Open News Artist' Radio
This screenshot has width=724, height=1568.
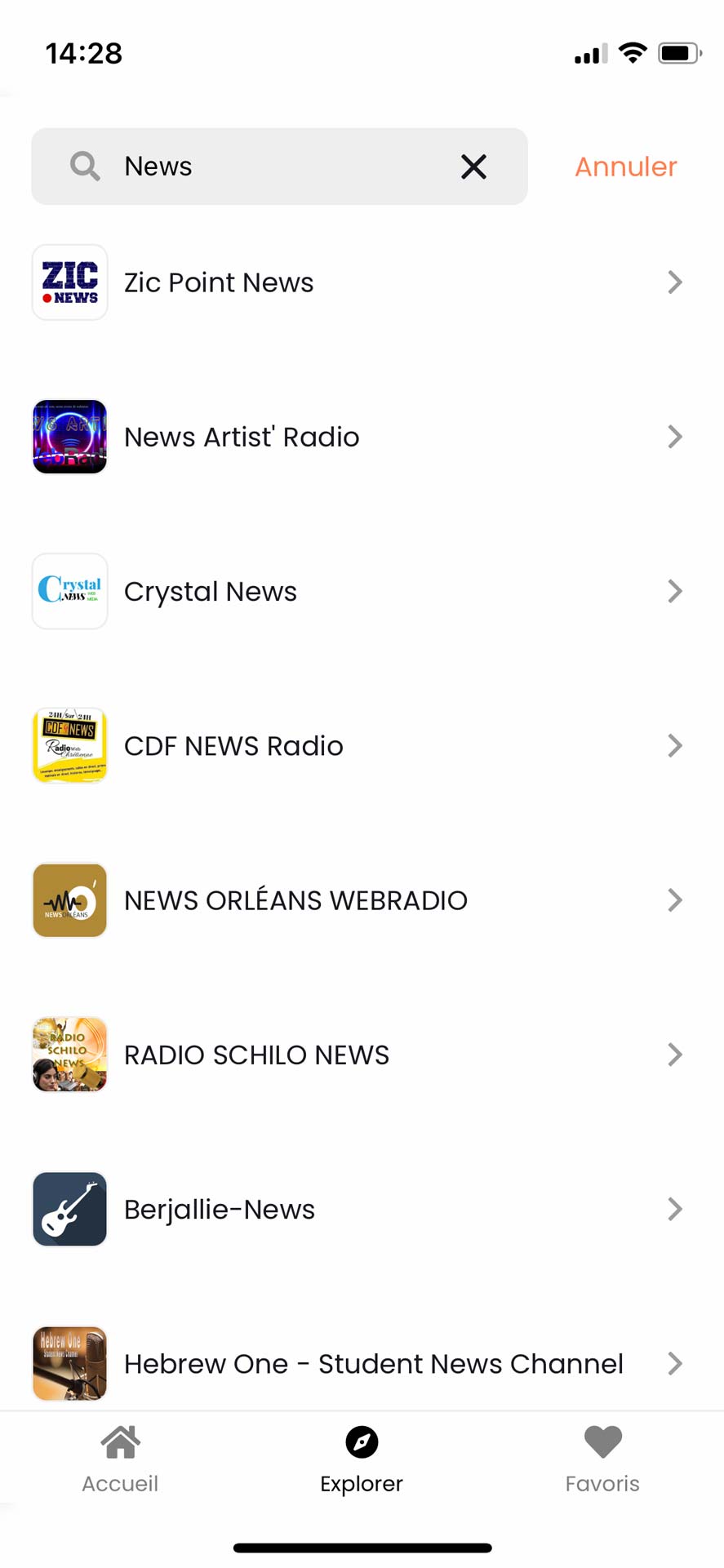[362, 437]
